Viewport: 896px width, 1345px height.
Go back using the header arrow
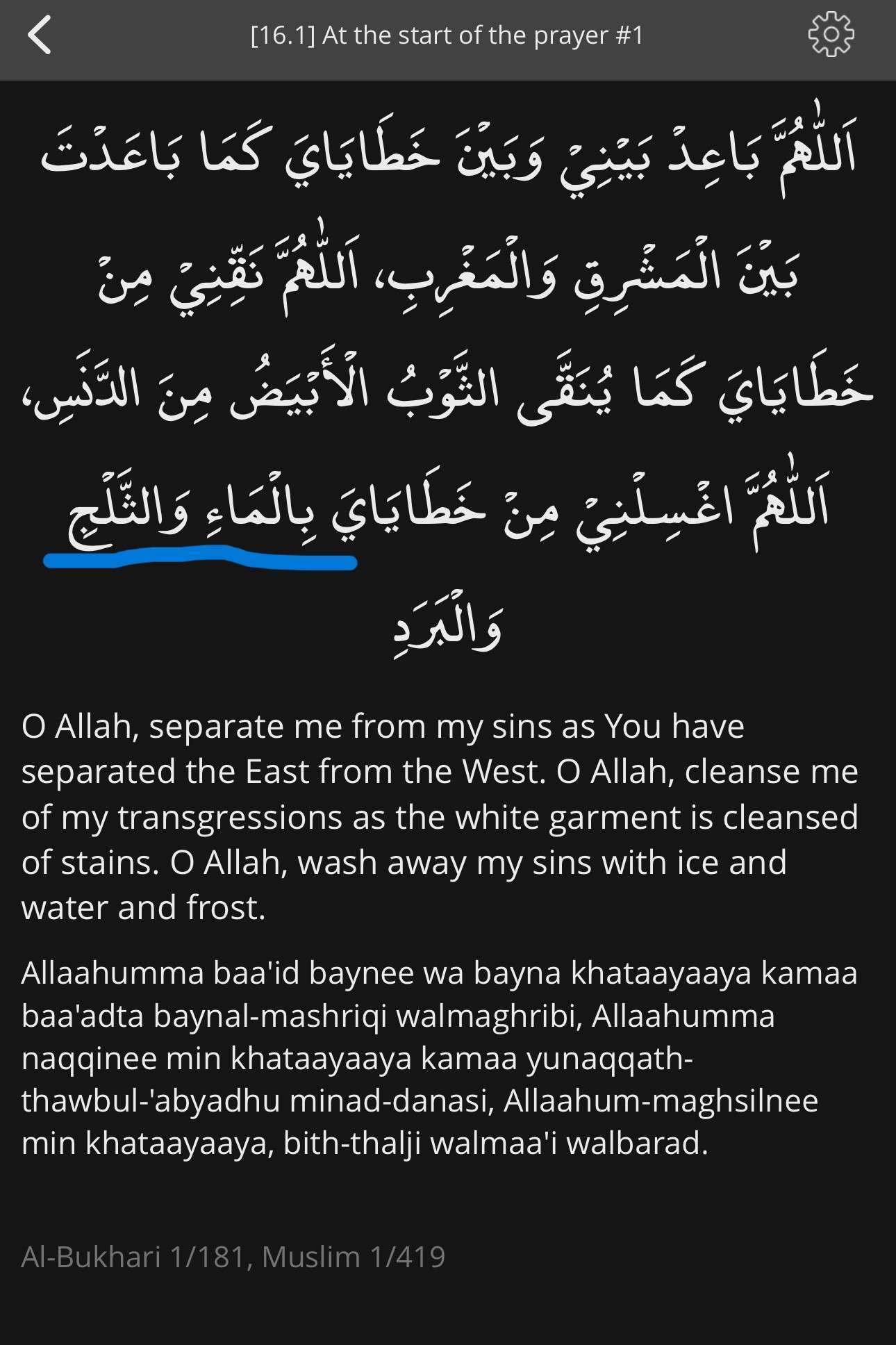click(40, 35)
